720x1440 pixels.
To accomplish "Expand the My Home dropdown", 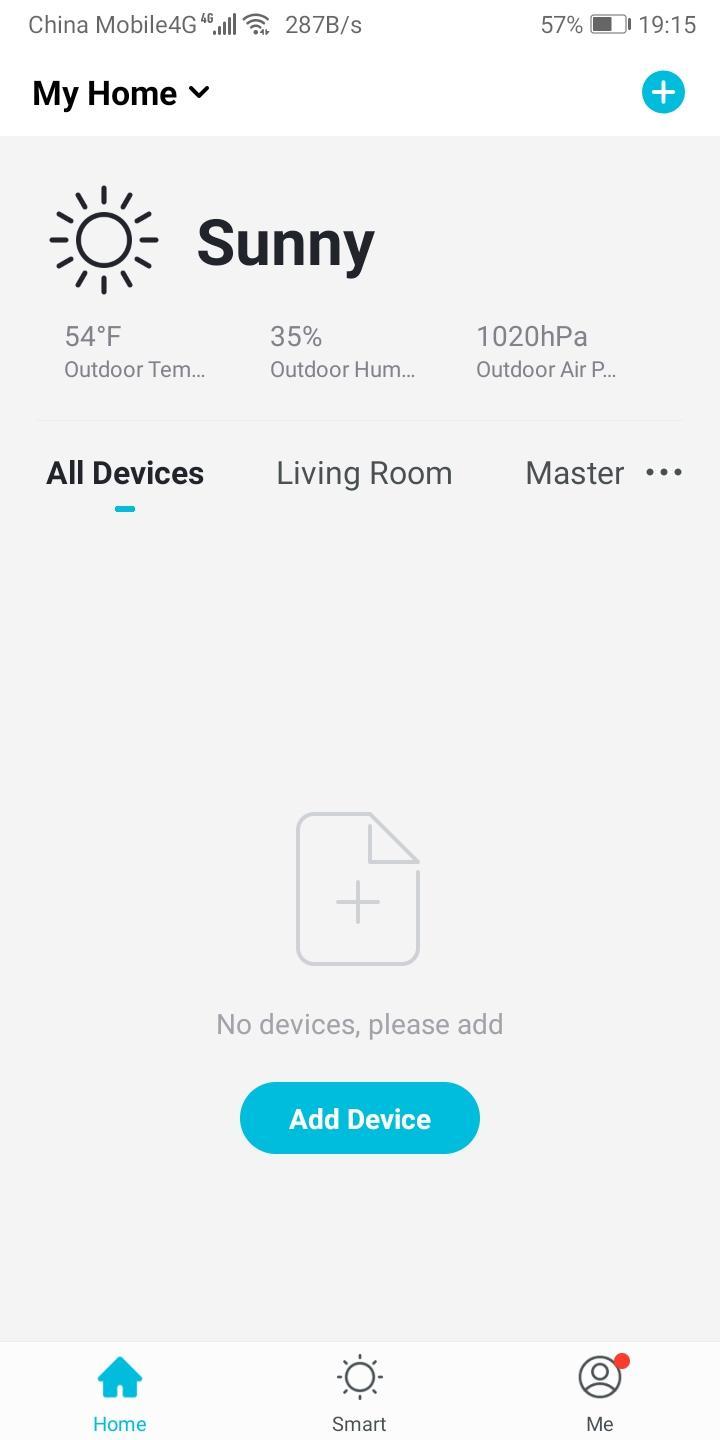I will click(x=121, y=93).
